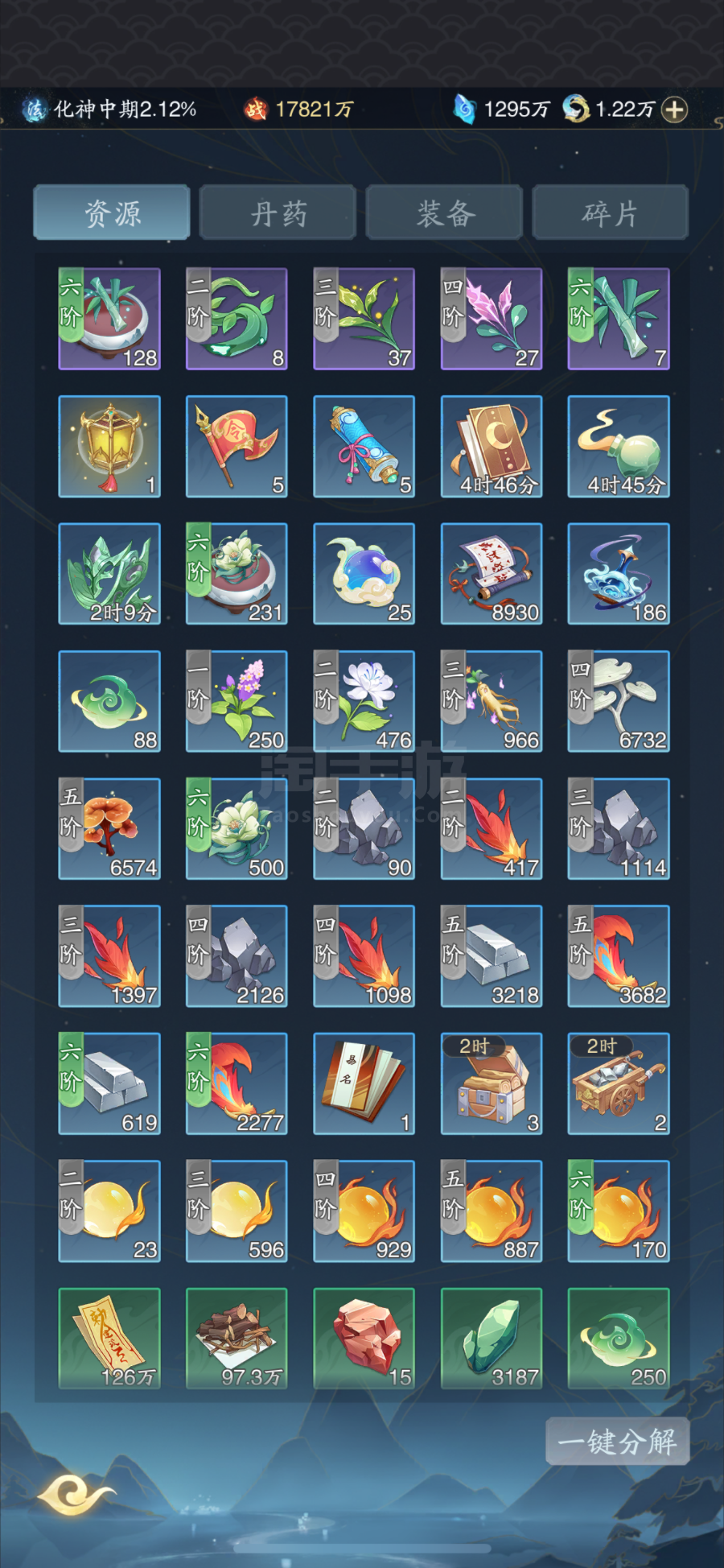Switch to the 装备 tab
724x1568 pixels.
[444, 213]
